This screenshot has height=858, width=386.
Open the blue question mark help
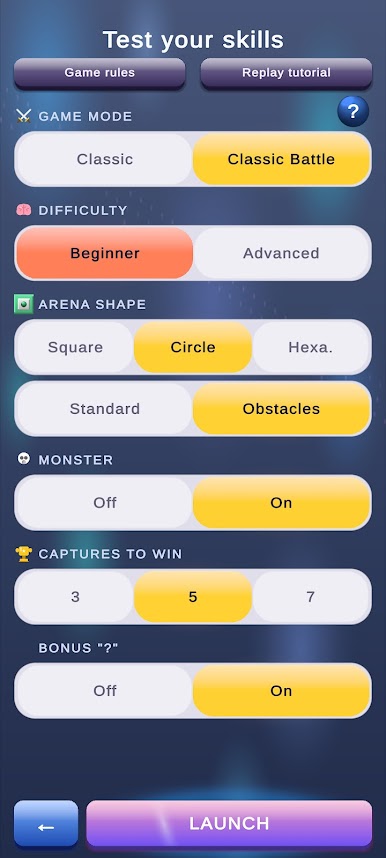353,112
